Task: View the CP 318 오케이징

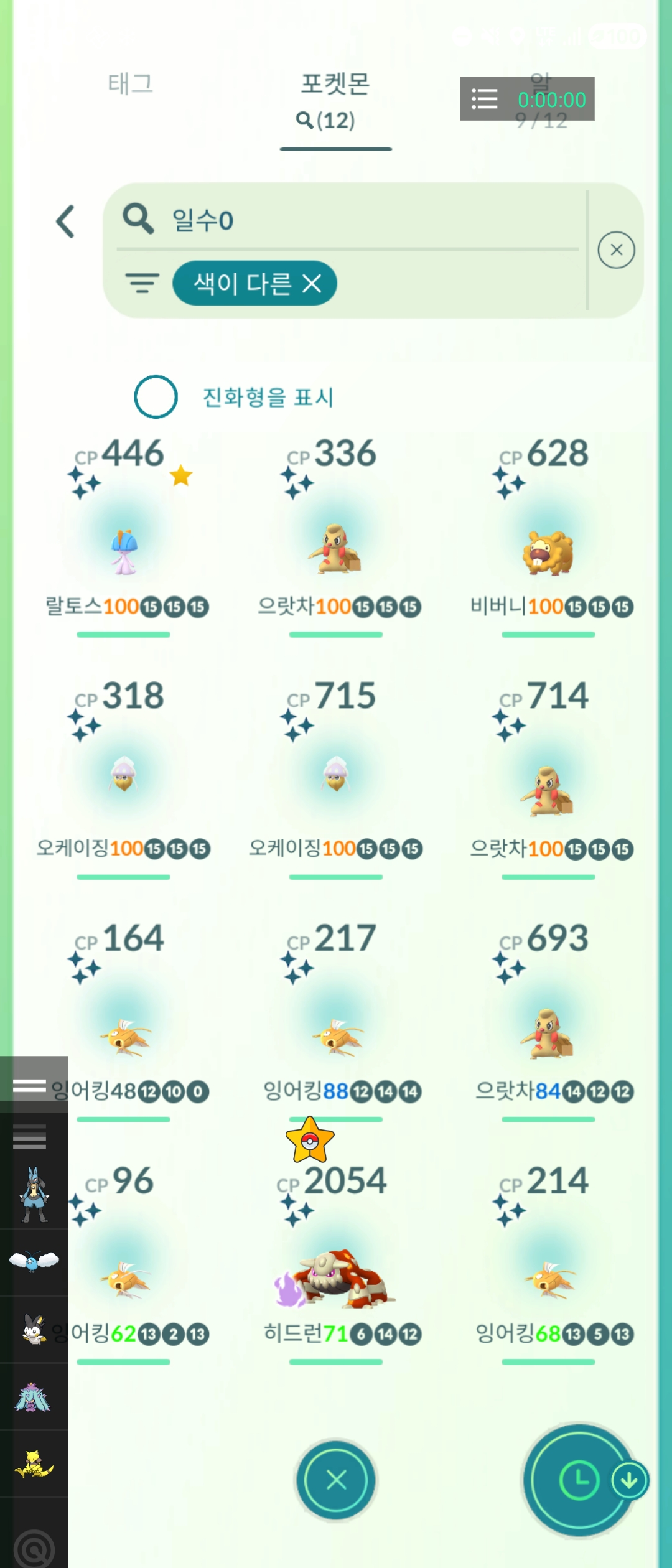Action: tap(124, 778)
